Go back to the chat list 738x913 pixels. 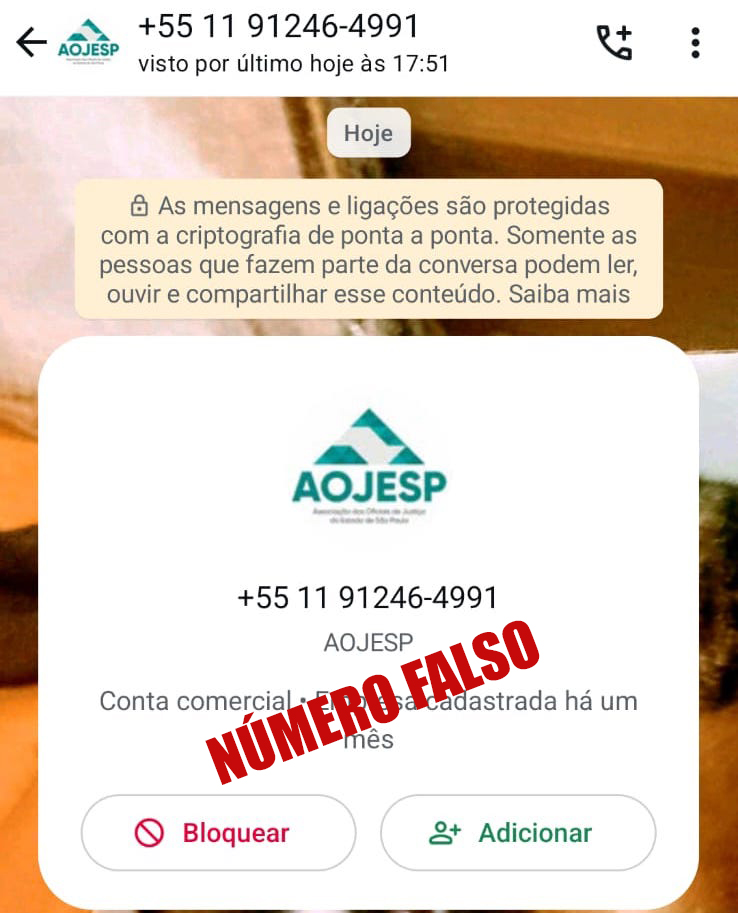pos(31,43)
